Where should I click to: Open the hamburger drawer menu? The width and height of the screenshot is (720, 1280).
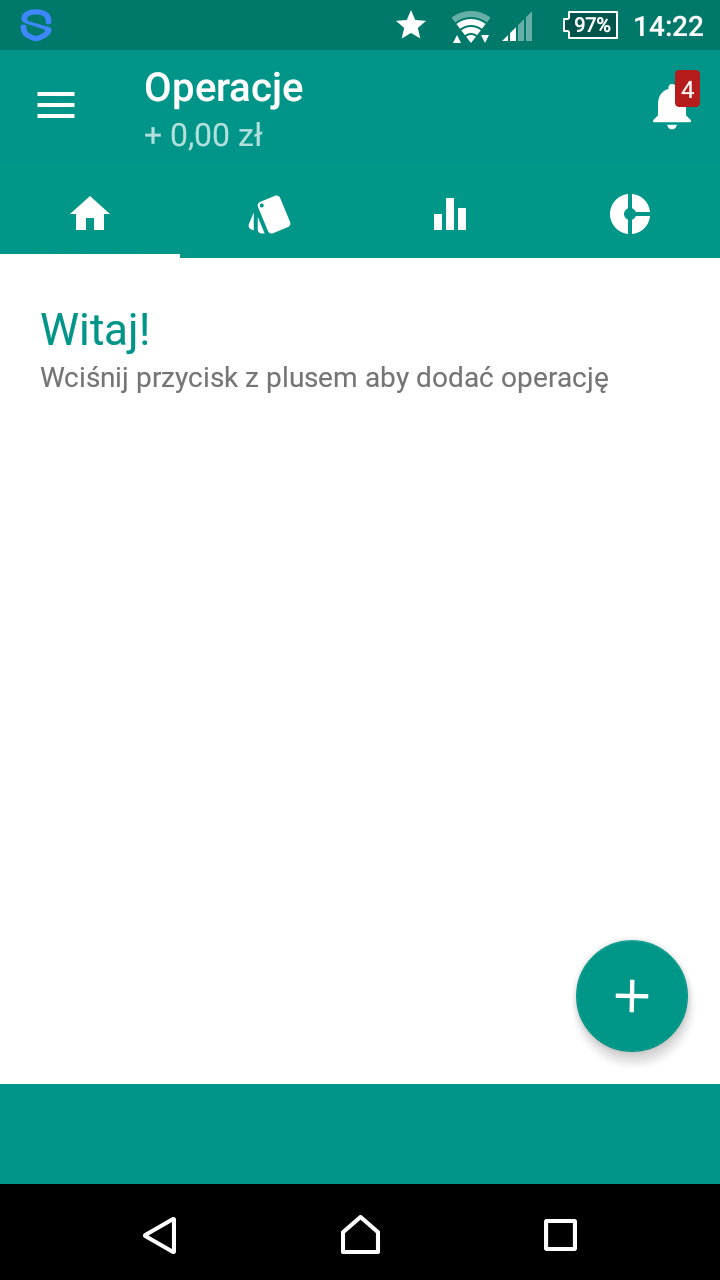pos(56,105)
